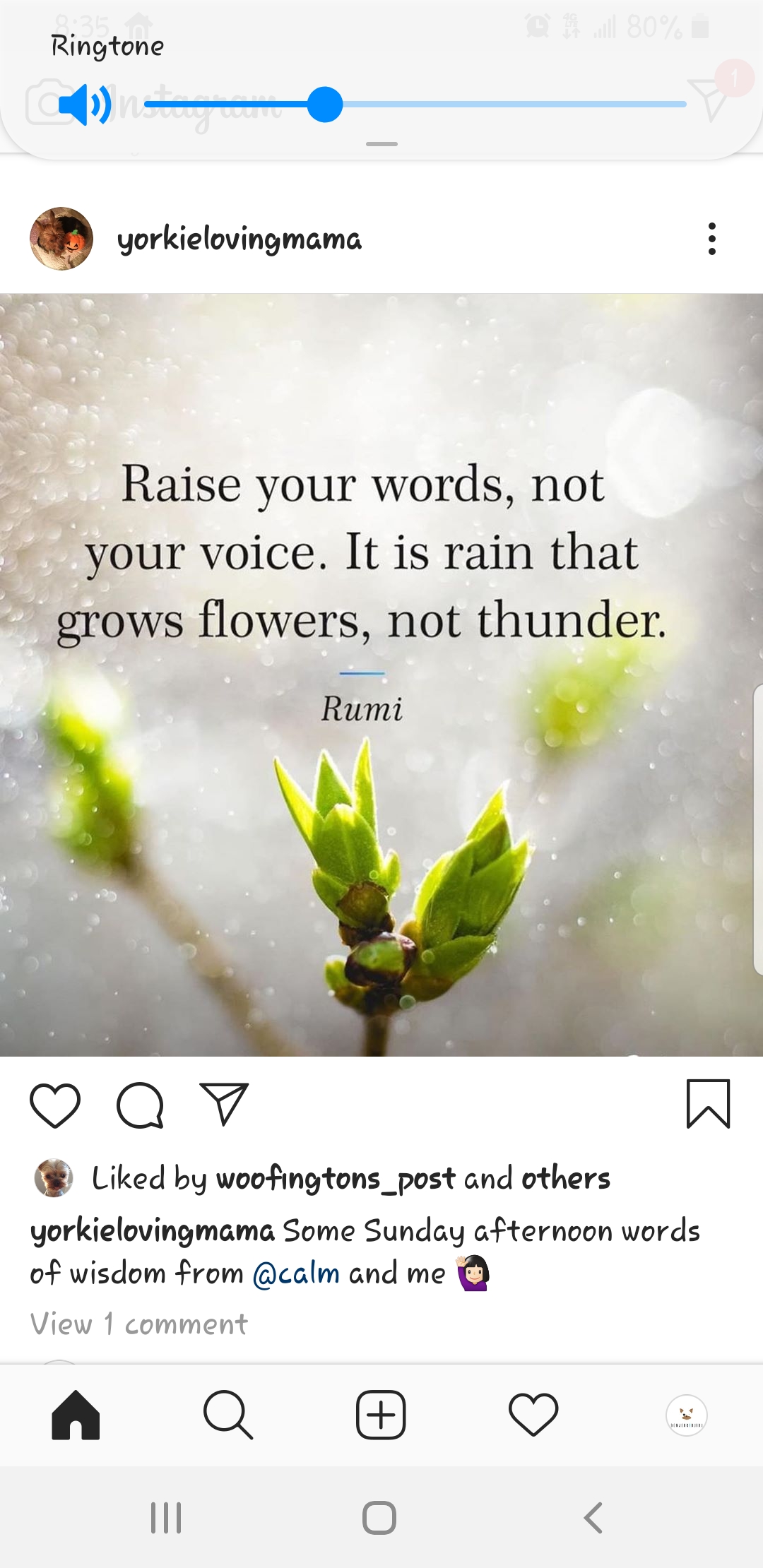Open the @calm mention in caption
The width and height of the screenshot is (763, 1568).
296,1273
